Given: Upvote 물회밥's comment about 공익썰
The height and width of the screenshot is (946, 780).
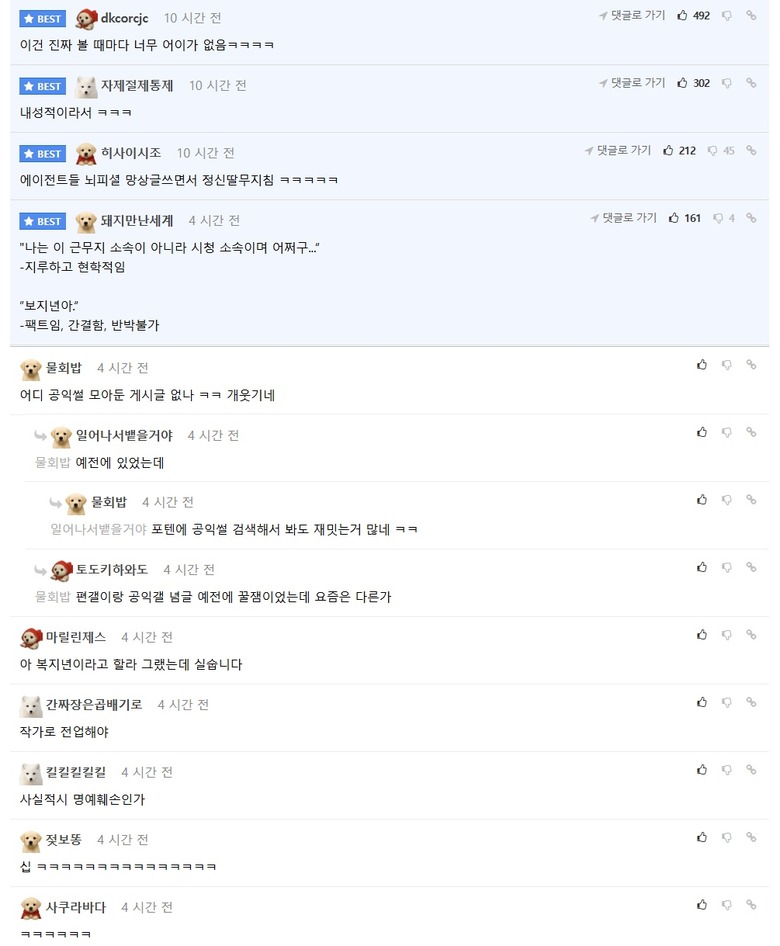Looking at the screenshot, I should coord(702,365).
